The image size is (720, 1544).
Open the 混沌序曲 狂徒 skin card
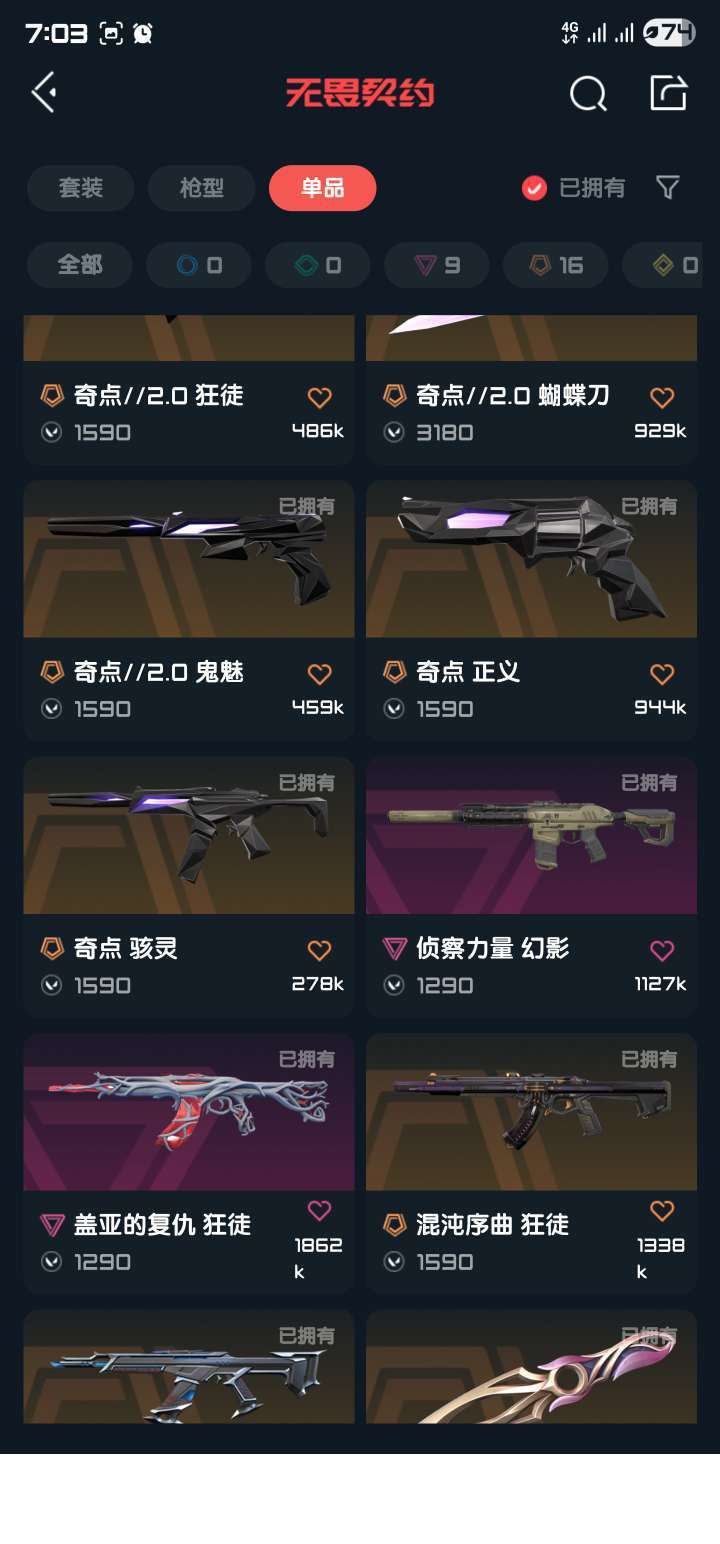pyautogui.click(x=531, y=1164)
